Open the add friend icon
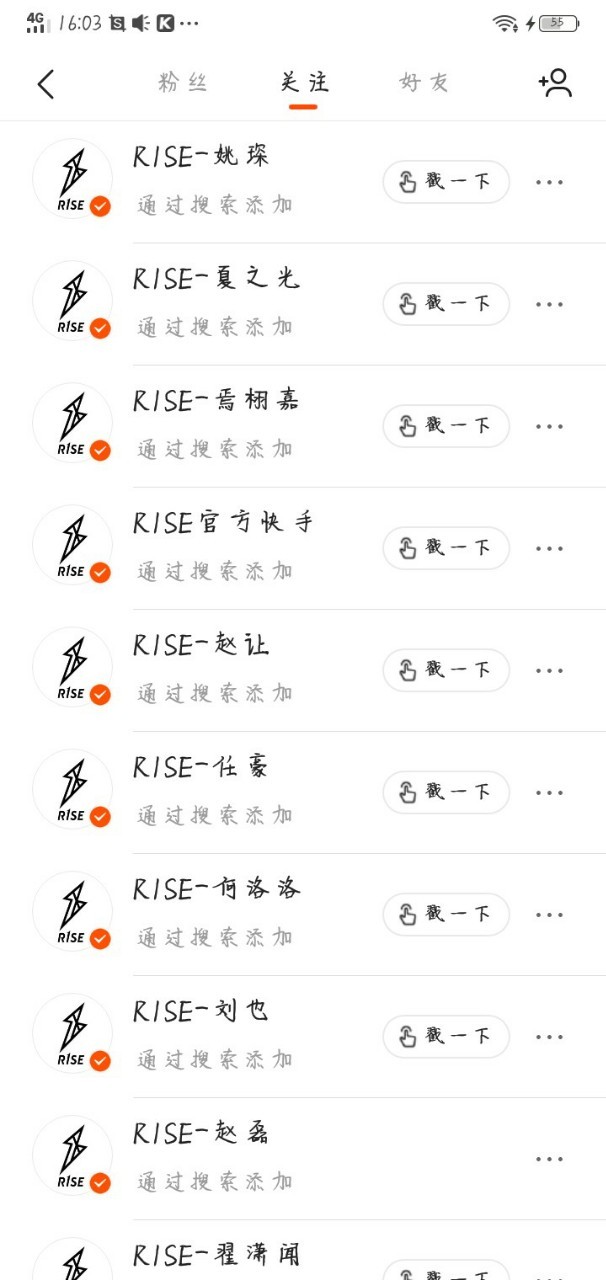Image resolution: width=606 pixels, height=1280 pixels. 555,83
